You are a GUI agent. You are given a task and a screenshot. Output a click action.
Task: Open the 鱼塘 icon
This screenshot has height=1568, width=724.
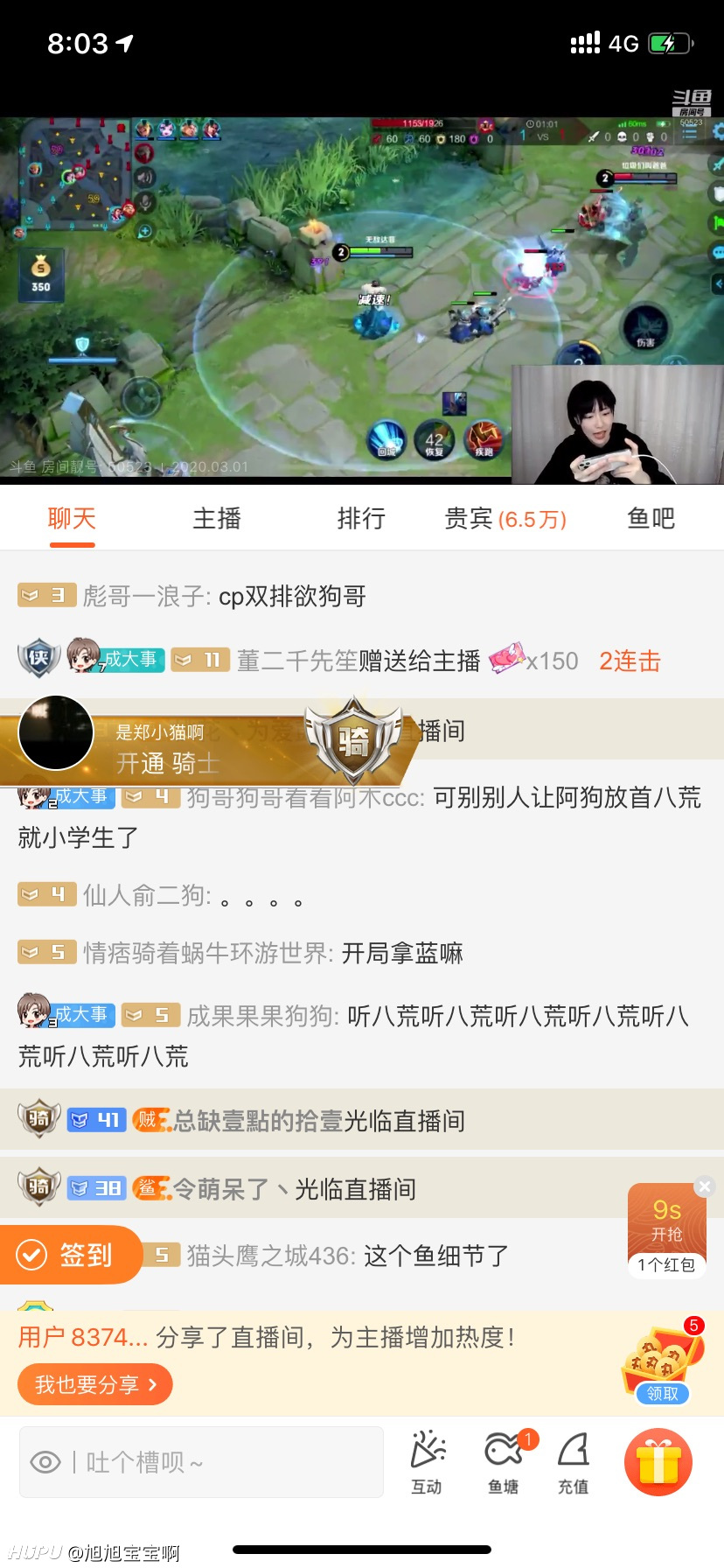pyautogui.click(x=504, y=1462)
